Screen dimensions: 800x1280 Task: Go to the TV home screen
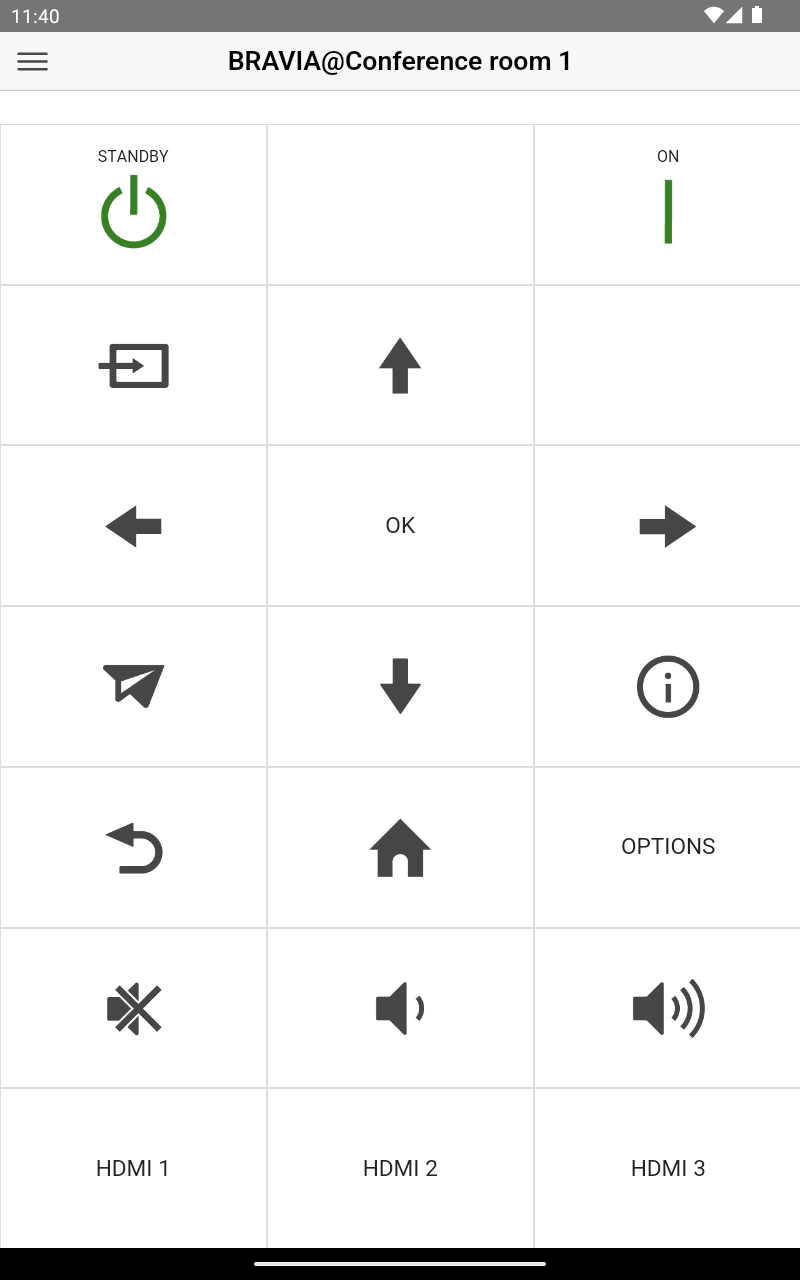click(x=400, y=848)
